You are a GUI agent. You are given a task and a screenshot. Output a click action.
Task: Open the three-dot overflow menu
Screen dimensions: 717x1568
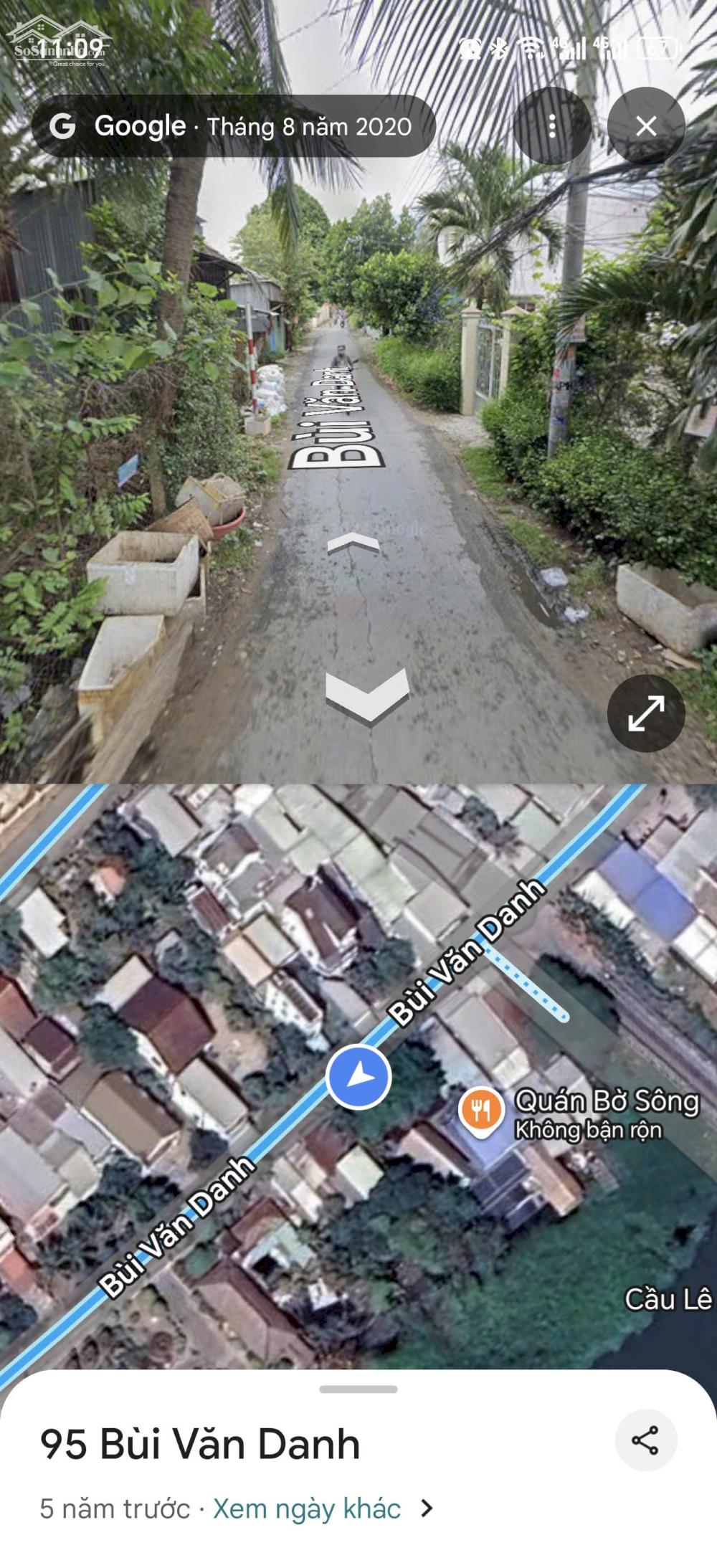pos(551,126)
